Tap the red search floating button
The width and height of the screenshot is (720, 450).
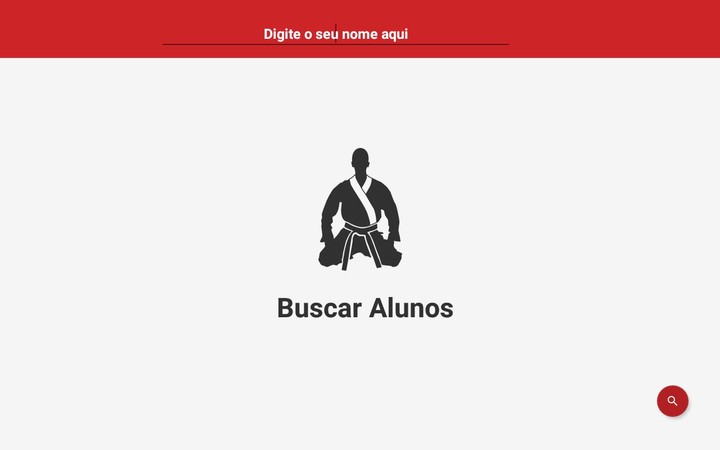pos(672,401)
